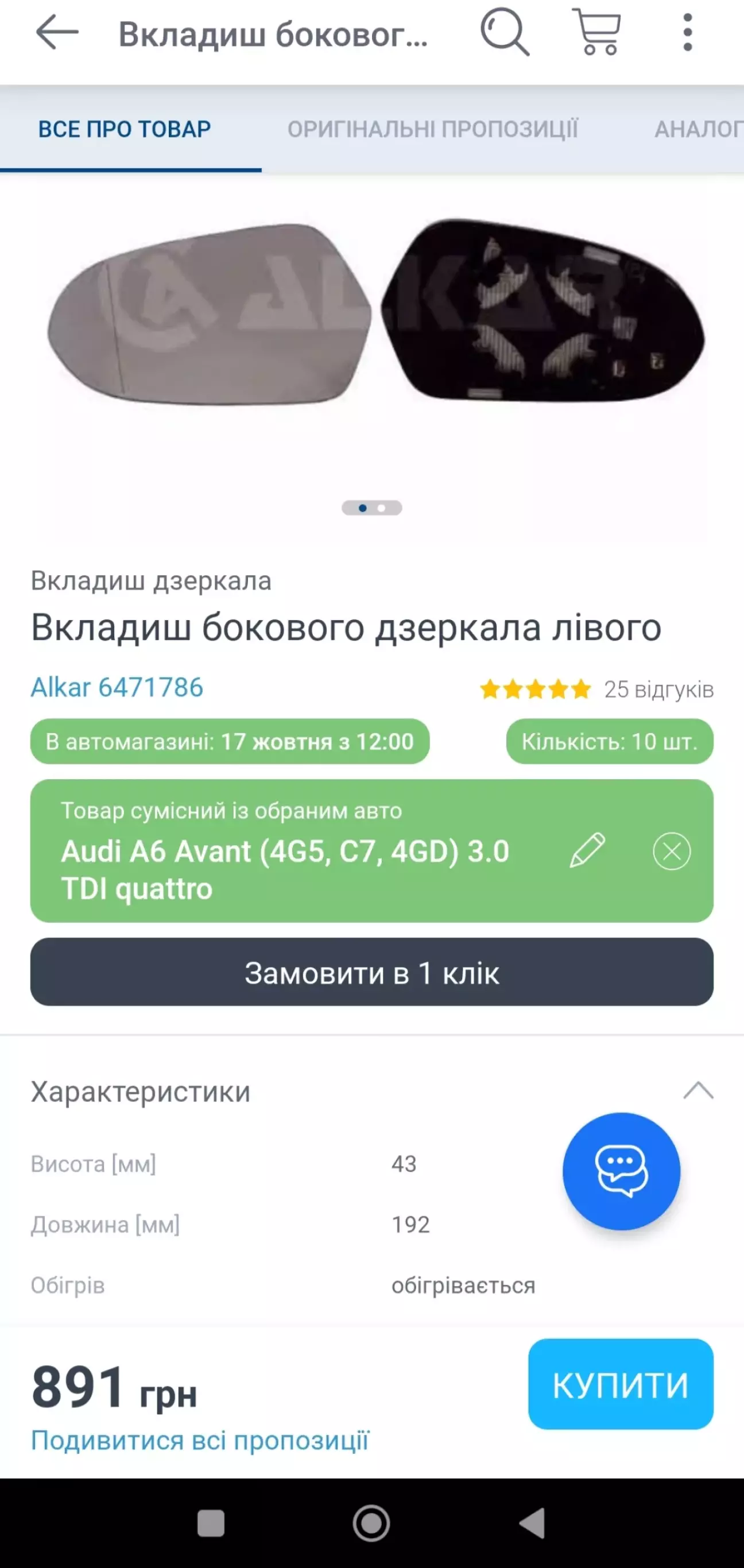Edit selected Audi A6 Avant vehicle
The image size is (744, 1568).
[x=587, y=850]
